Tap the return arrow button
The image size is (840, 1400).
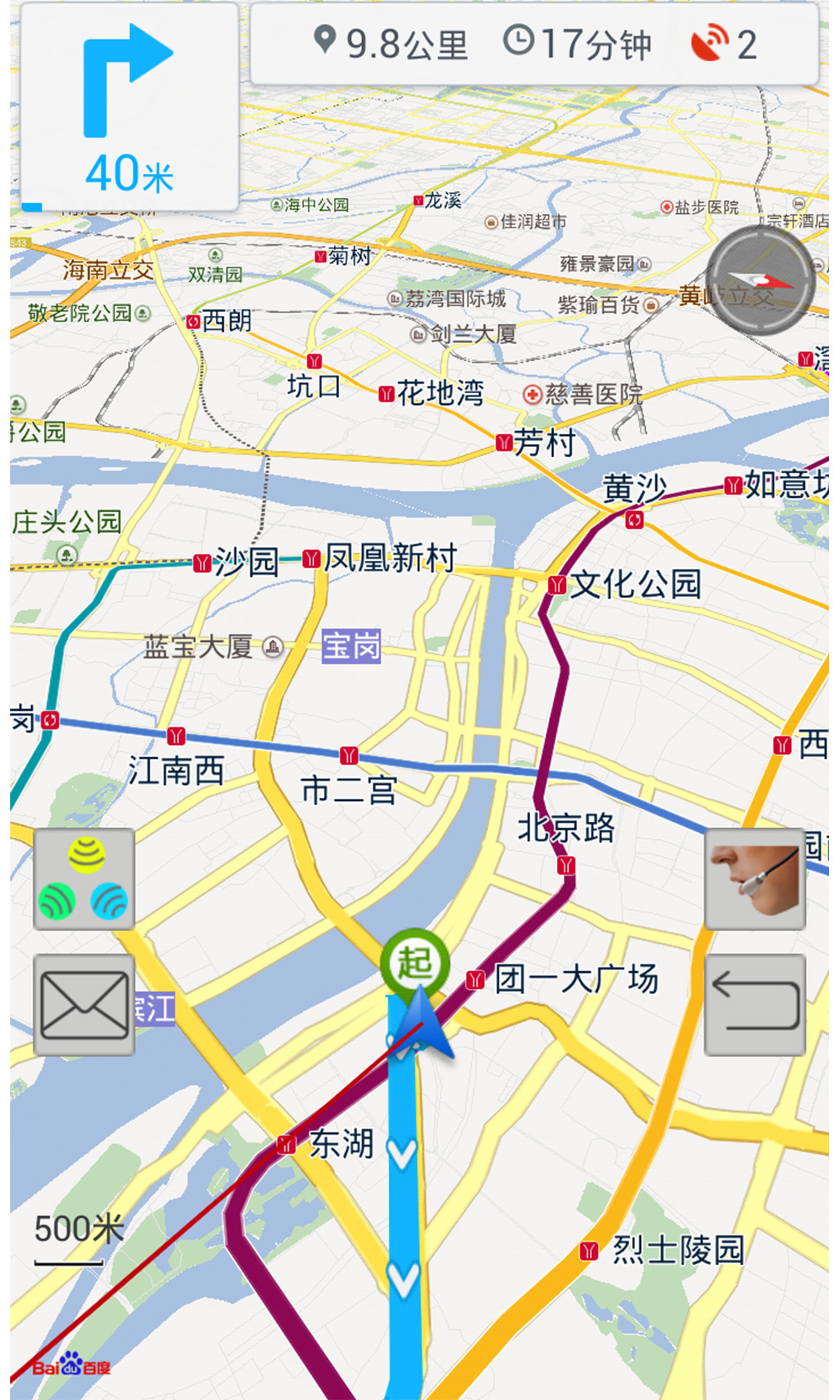755,1005
